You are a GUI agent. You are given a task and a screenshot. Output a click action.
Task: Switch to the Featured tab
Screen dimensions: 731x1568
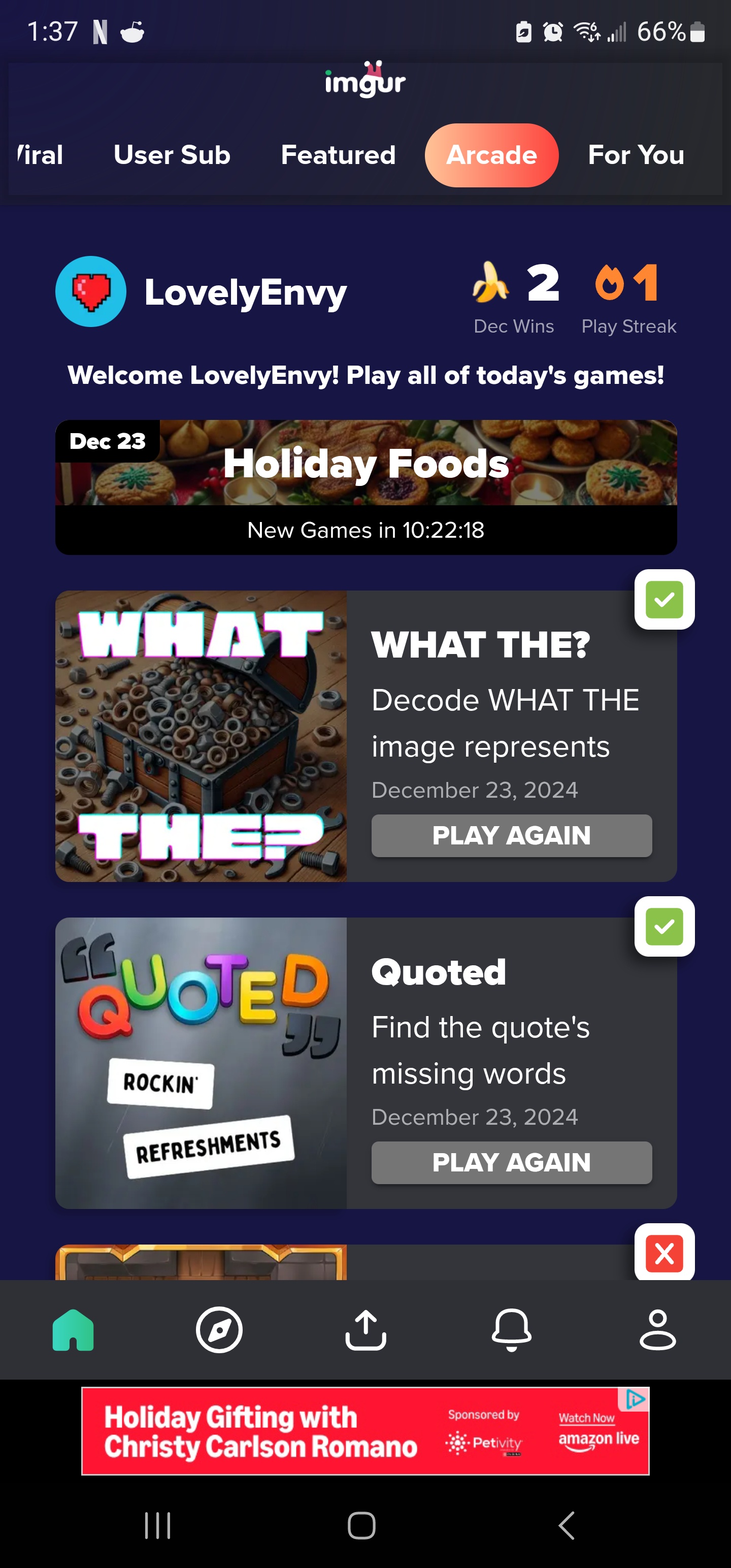(x=338, y=155)
